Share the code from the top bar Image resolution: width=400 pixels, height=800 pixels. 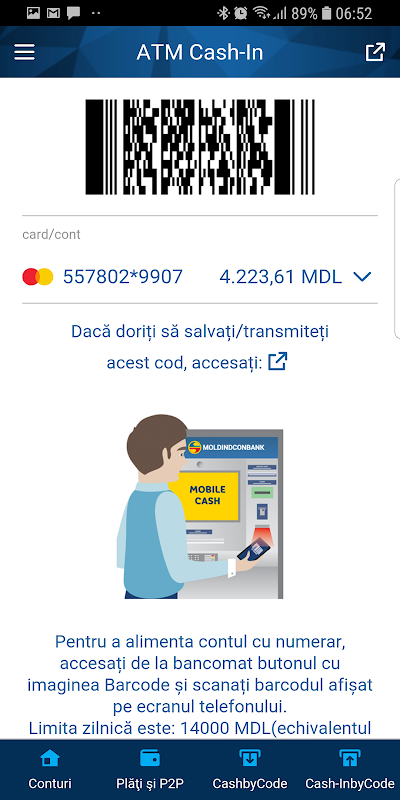(375, 52)
